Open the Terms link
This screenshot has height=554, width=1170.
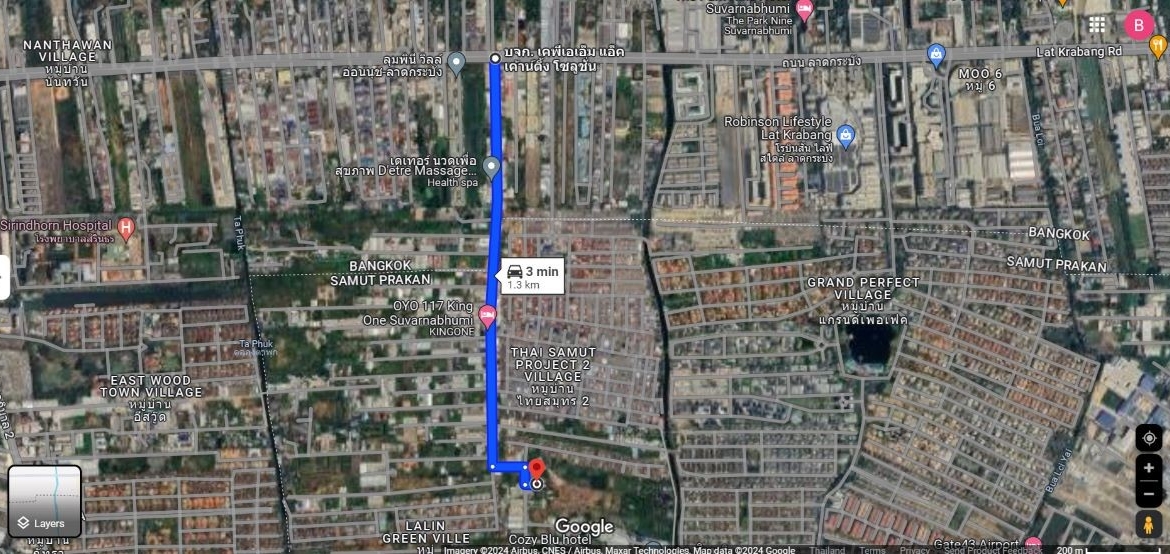(872, 550)
